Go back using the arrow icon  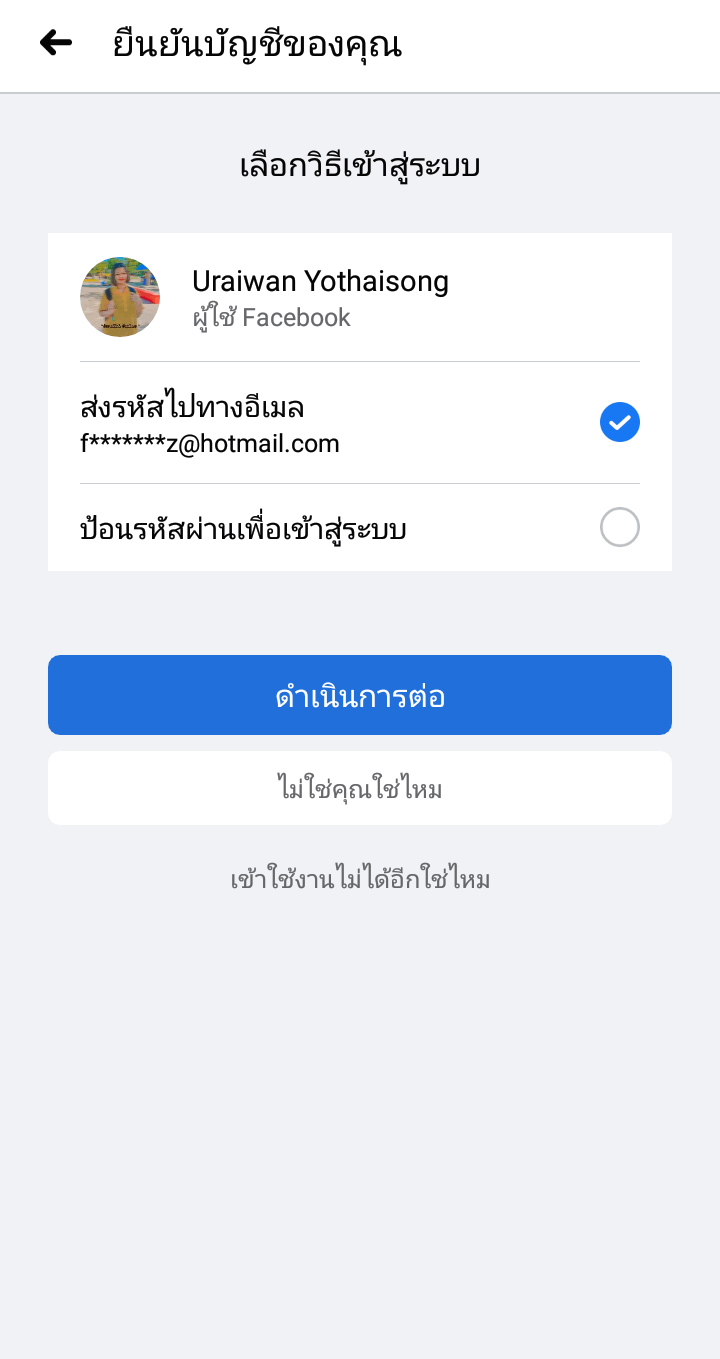click(x=56, y=42)
